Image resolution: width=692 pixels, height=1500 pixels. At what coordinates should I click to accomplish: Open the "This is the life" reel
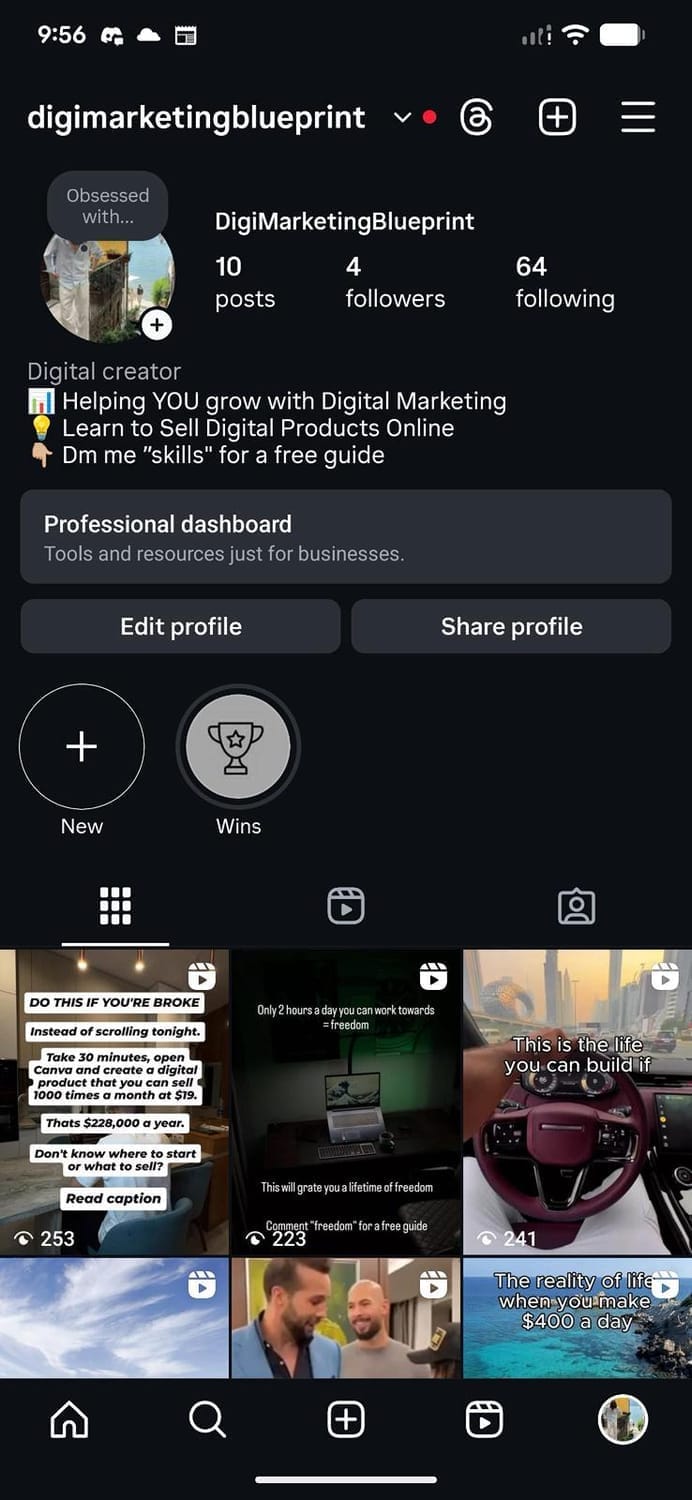(577, 1100)
